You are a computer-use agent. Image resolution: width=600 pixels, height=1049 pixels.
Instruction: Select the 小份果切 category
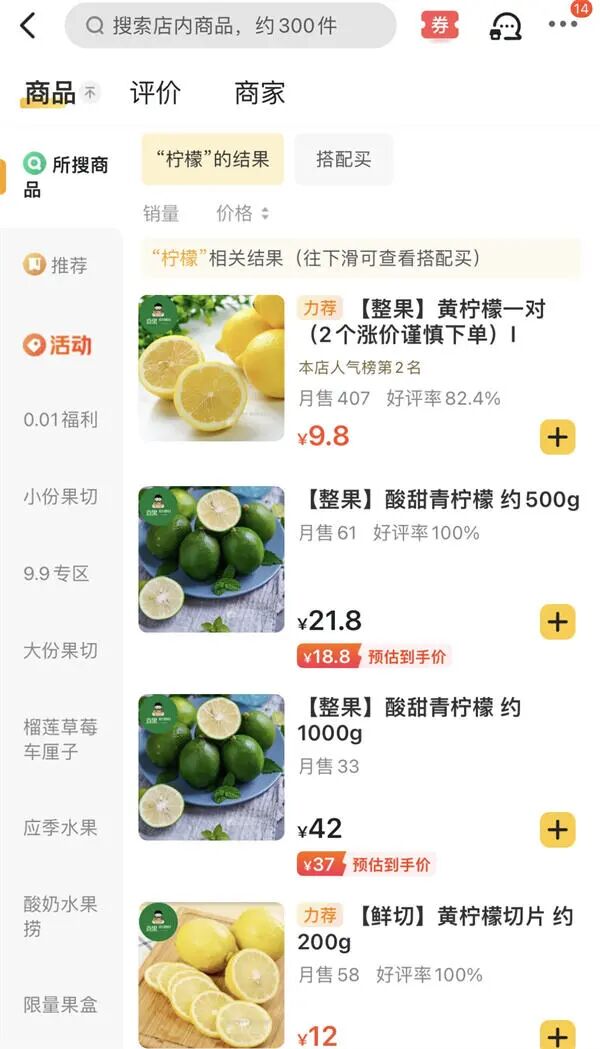click(60, 497)
